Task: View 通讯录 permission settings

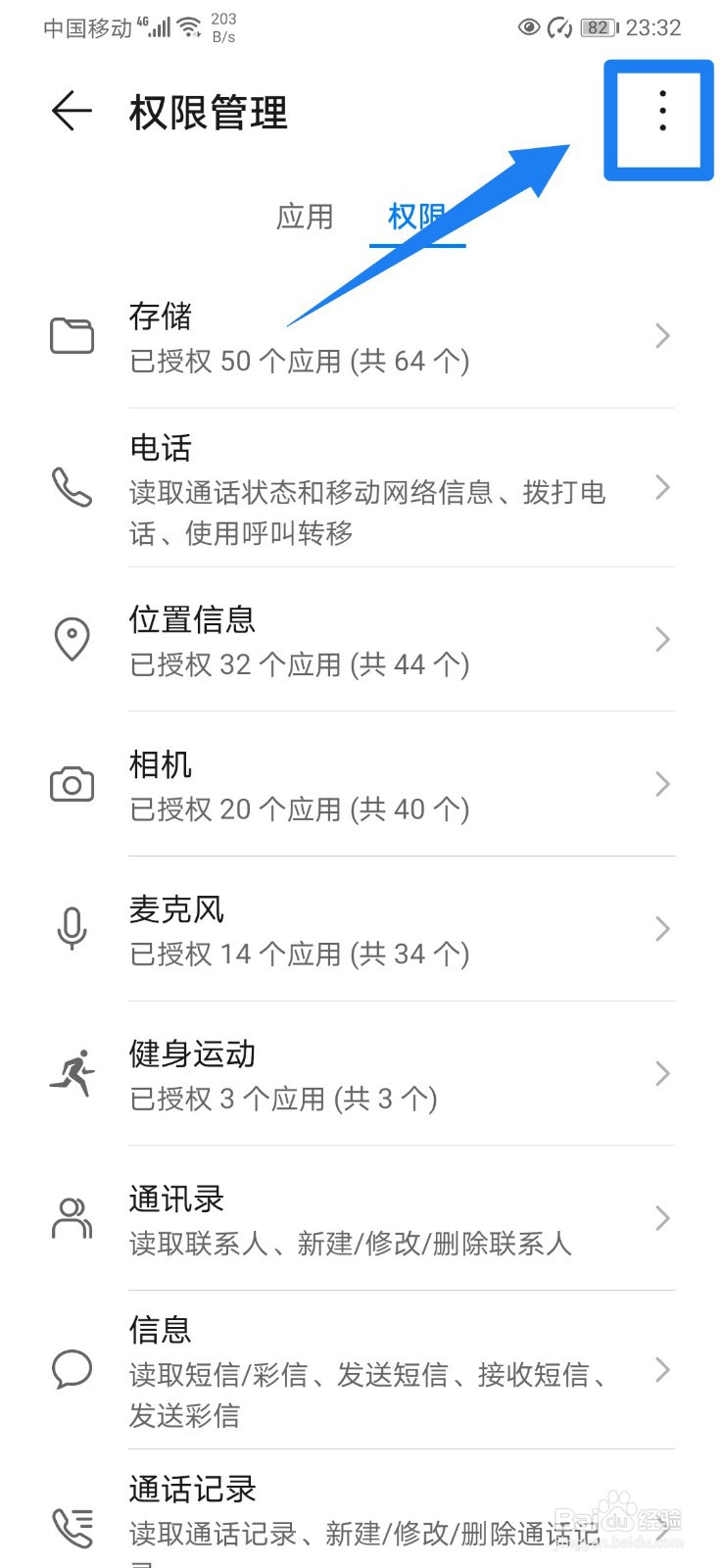Action: pyautogui.click(x=361, y=1219)
